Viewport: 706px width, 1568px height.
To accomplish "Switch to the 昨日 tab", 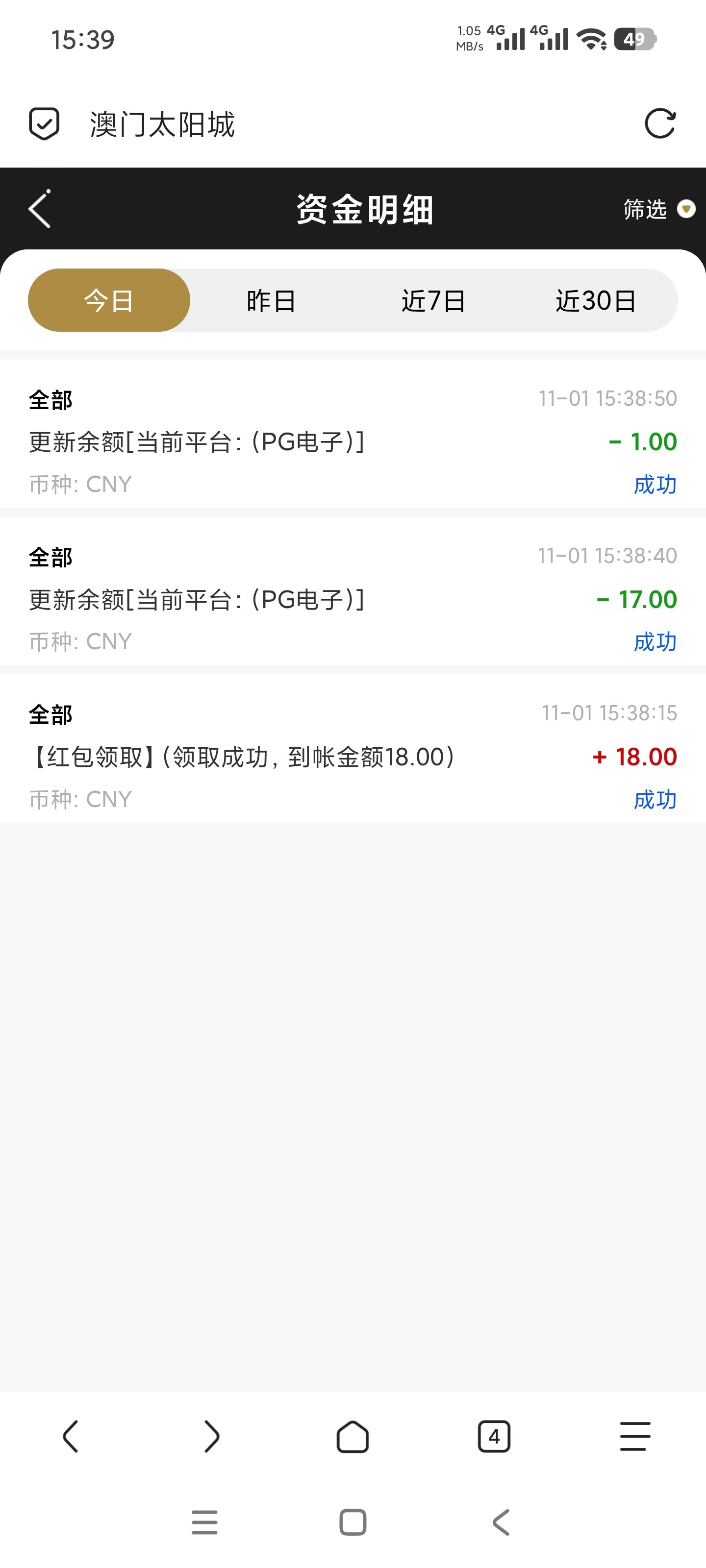I will point(271,301).
